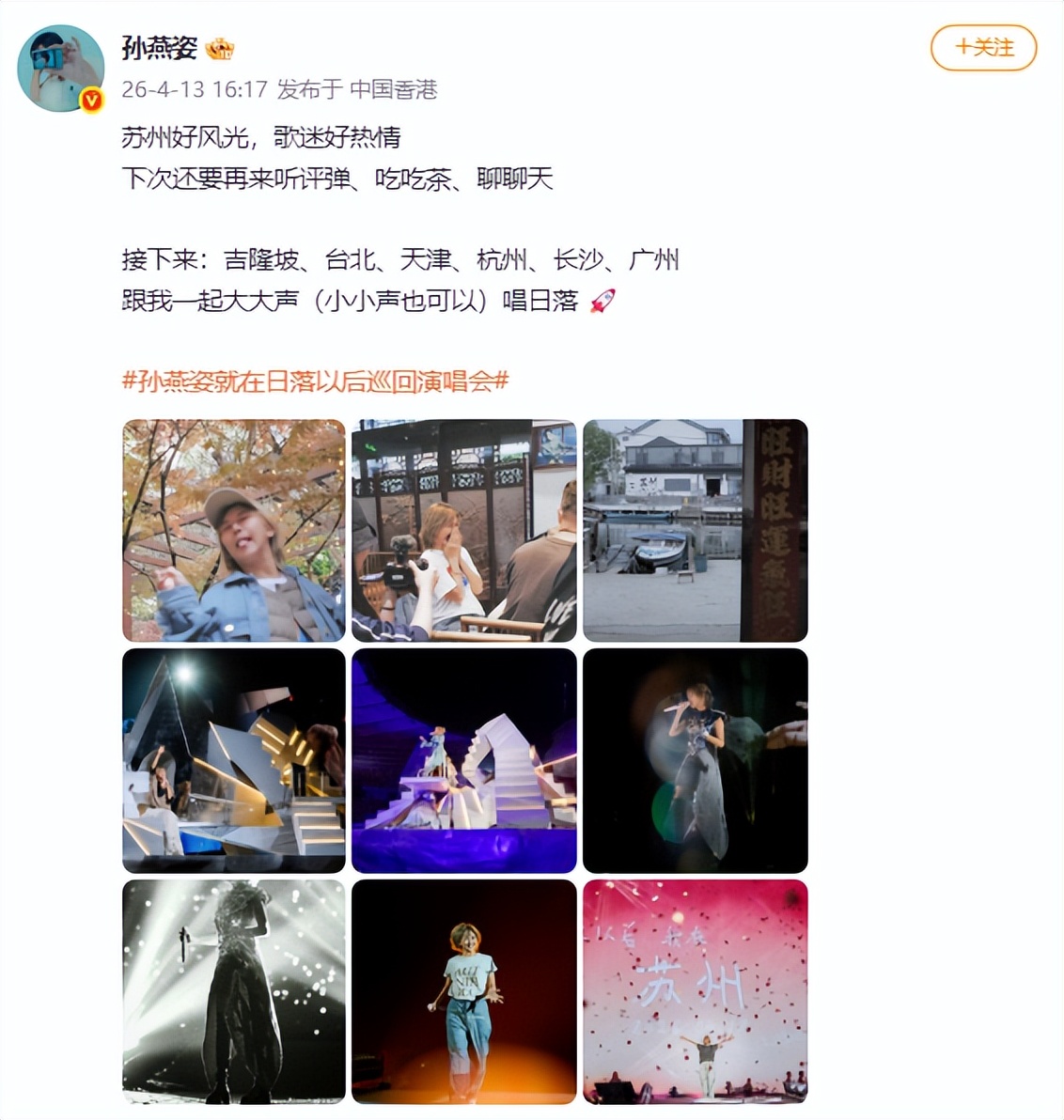Open 孙燕姿's profile avatar
The width and height of the screenshot is (1064, 1120).
[61, 69]
